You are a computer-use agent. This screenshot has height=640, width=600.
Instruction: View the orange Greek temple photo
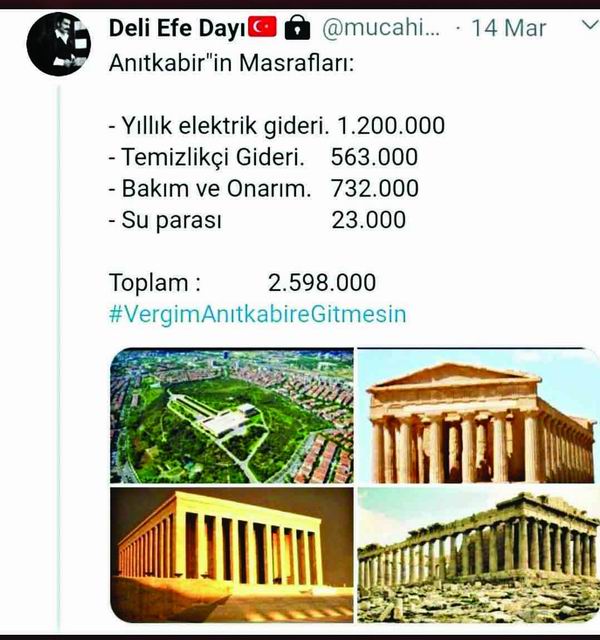pyautogui.click(x=477, y=417)
